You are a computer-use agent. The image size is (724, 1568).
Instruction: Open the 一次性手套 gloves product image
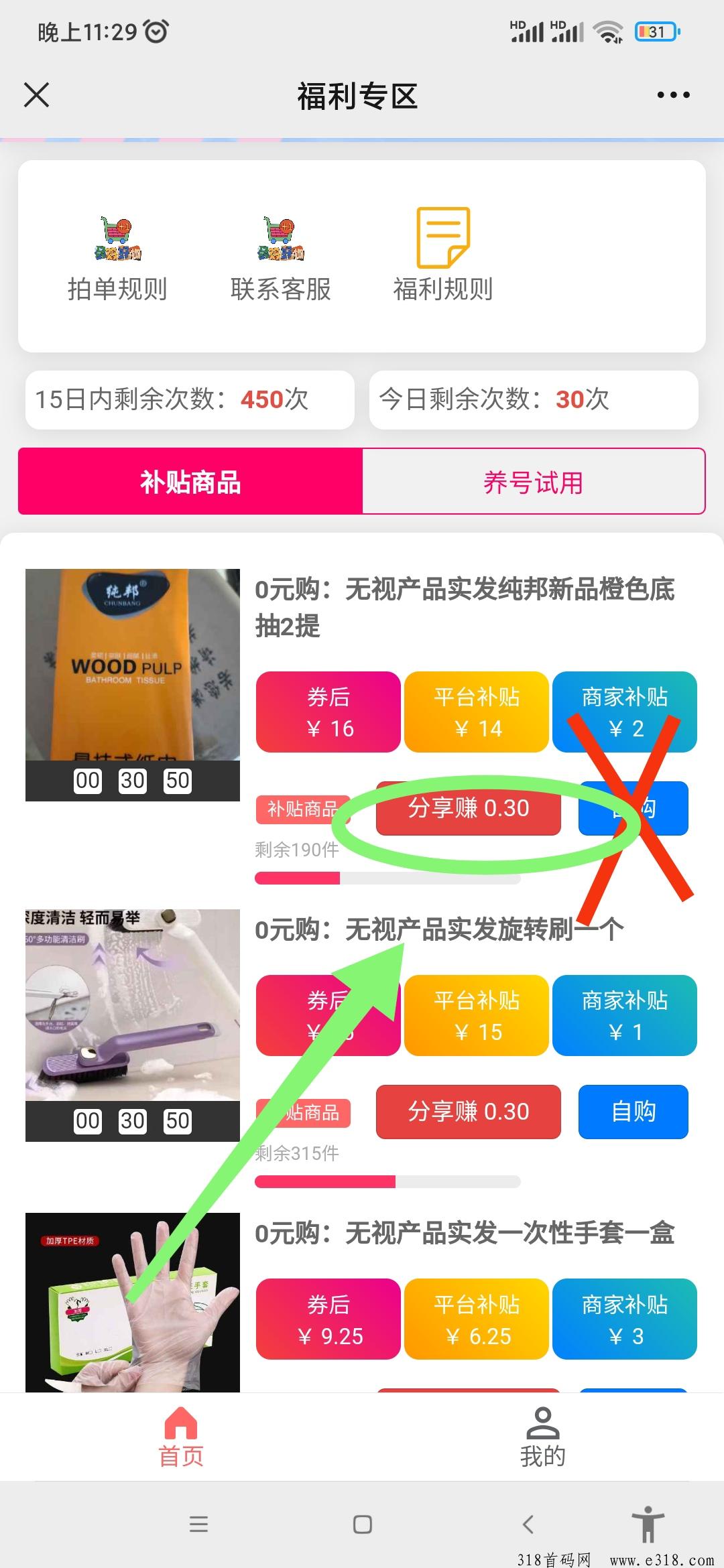[x=133, y=1301]
